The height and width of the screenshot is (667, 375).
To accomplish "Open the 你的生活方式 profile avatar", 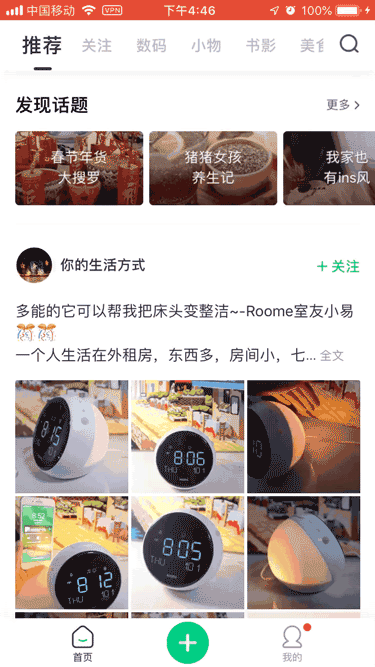I will click(x=34, y=265).
